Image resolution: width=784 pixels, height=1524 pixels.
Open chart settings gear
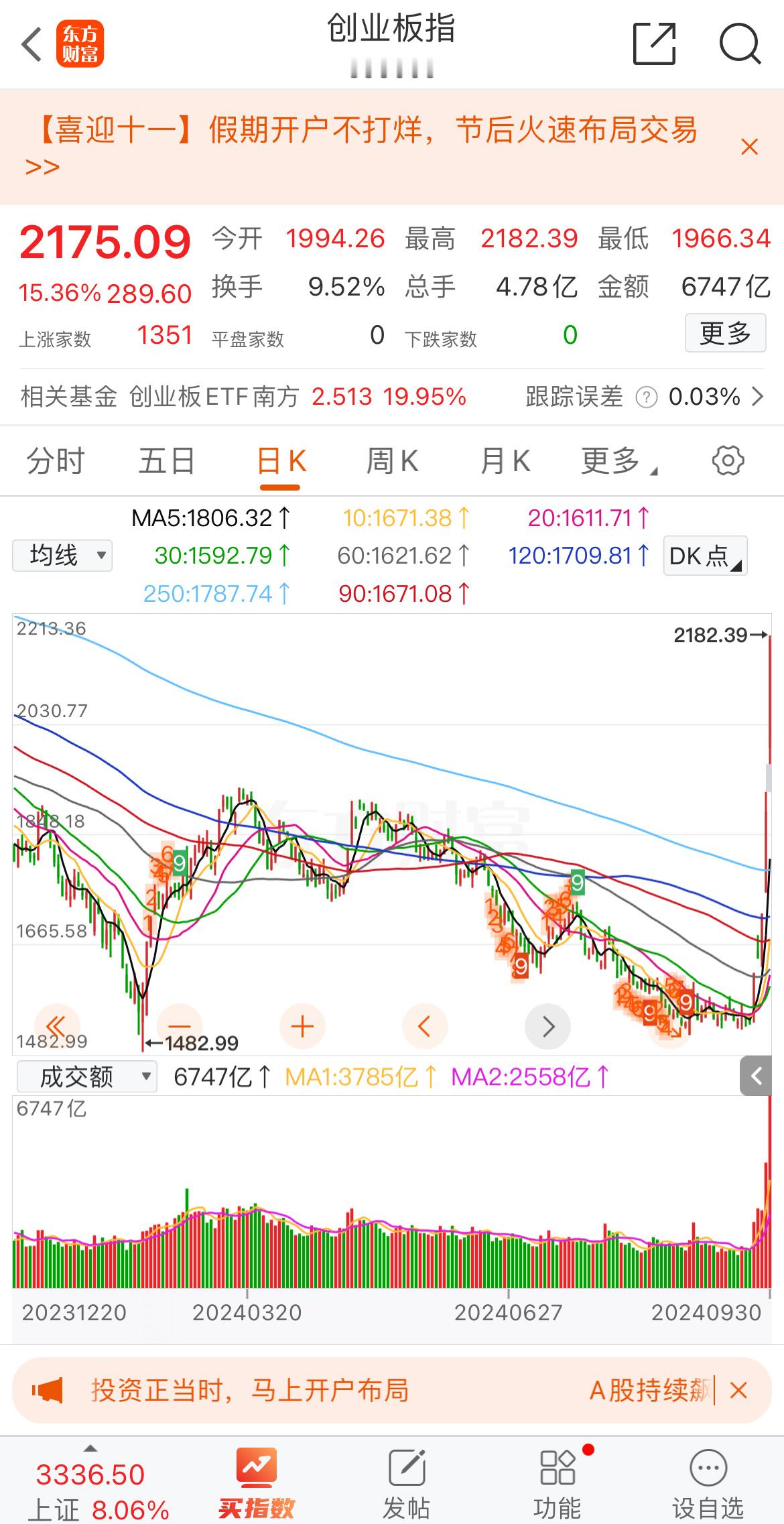728,460
